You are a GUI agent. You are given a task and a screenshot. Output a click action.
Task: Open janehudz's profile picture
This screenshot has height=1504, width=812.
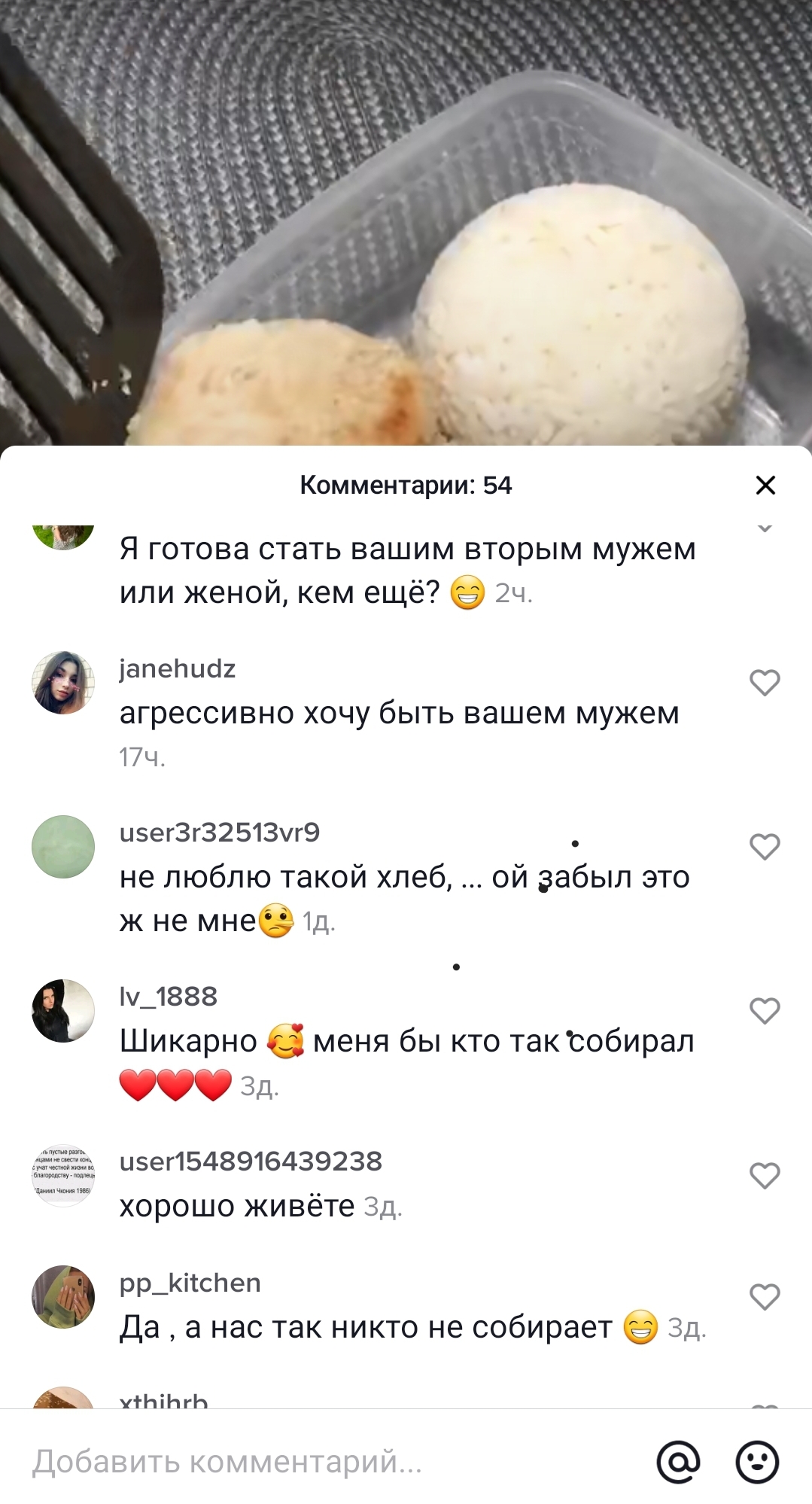coord(63,683)
